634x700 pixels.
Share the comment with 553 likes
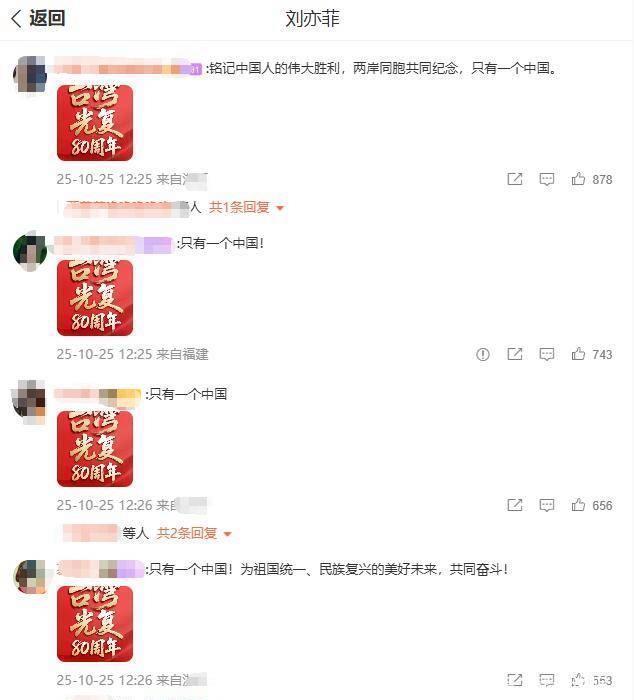pos(515,680)
